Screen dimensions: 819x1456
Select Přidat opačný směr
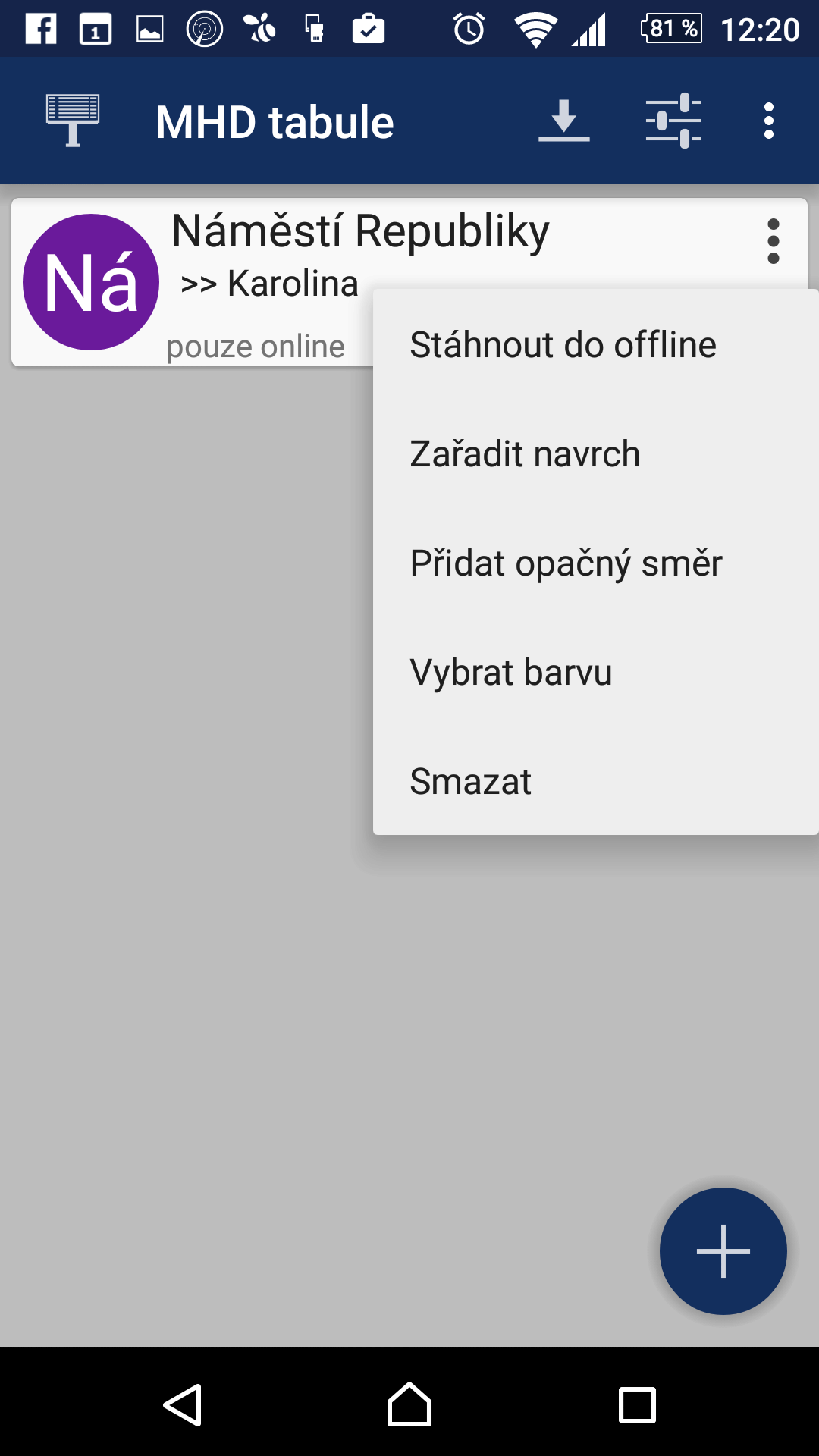click(596, 563)
